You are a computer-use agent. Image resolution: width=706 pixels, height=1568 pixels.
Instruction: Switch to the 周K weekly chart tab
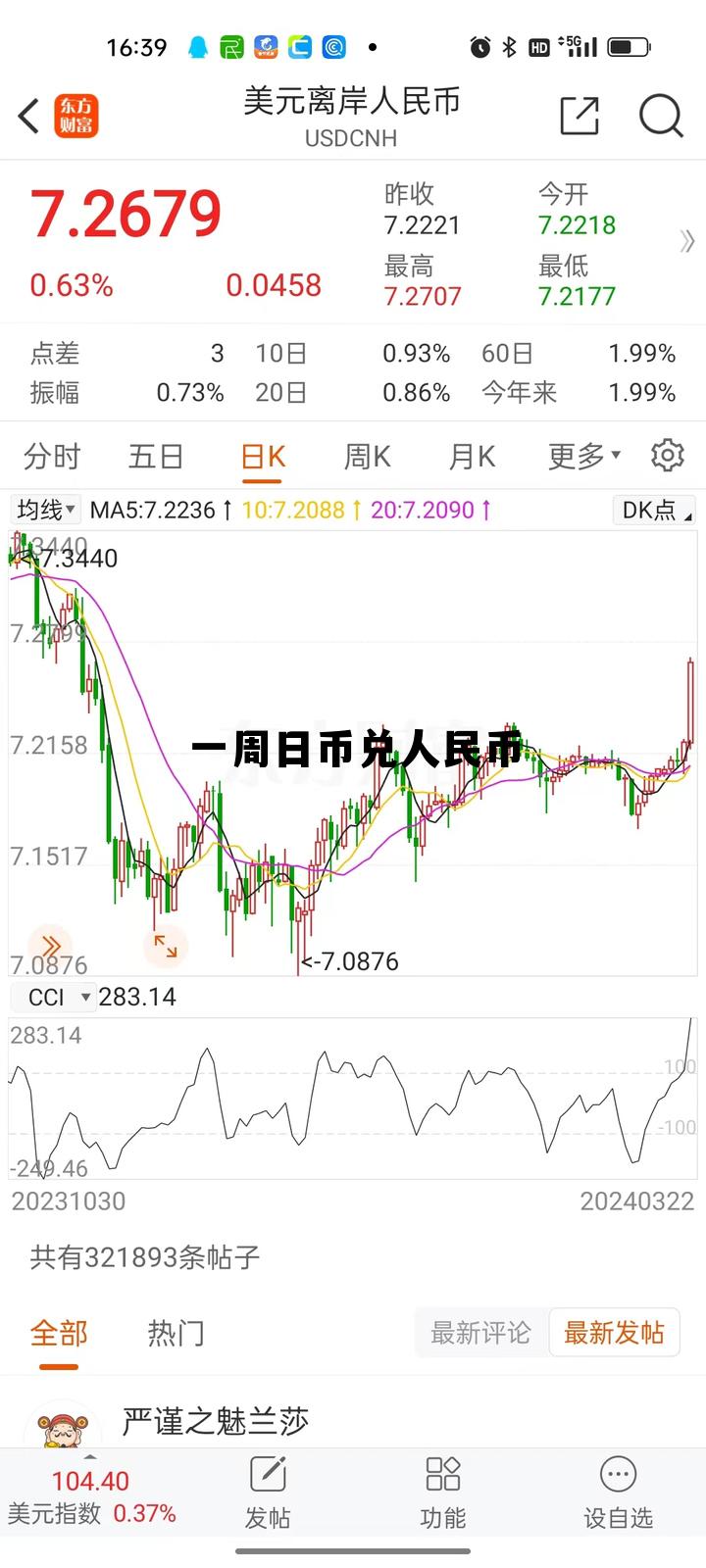[x=367, y=456]
